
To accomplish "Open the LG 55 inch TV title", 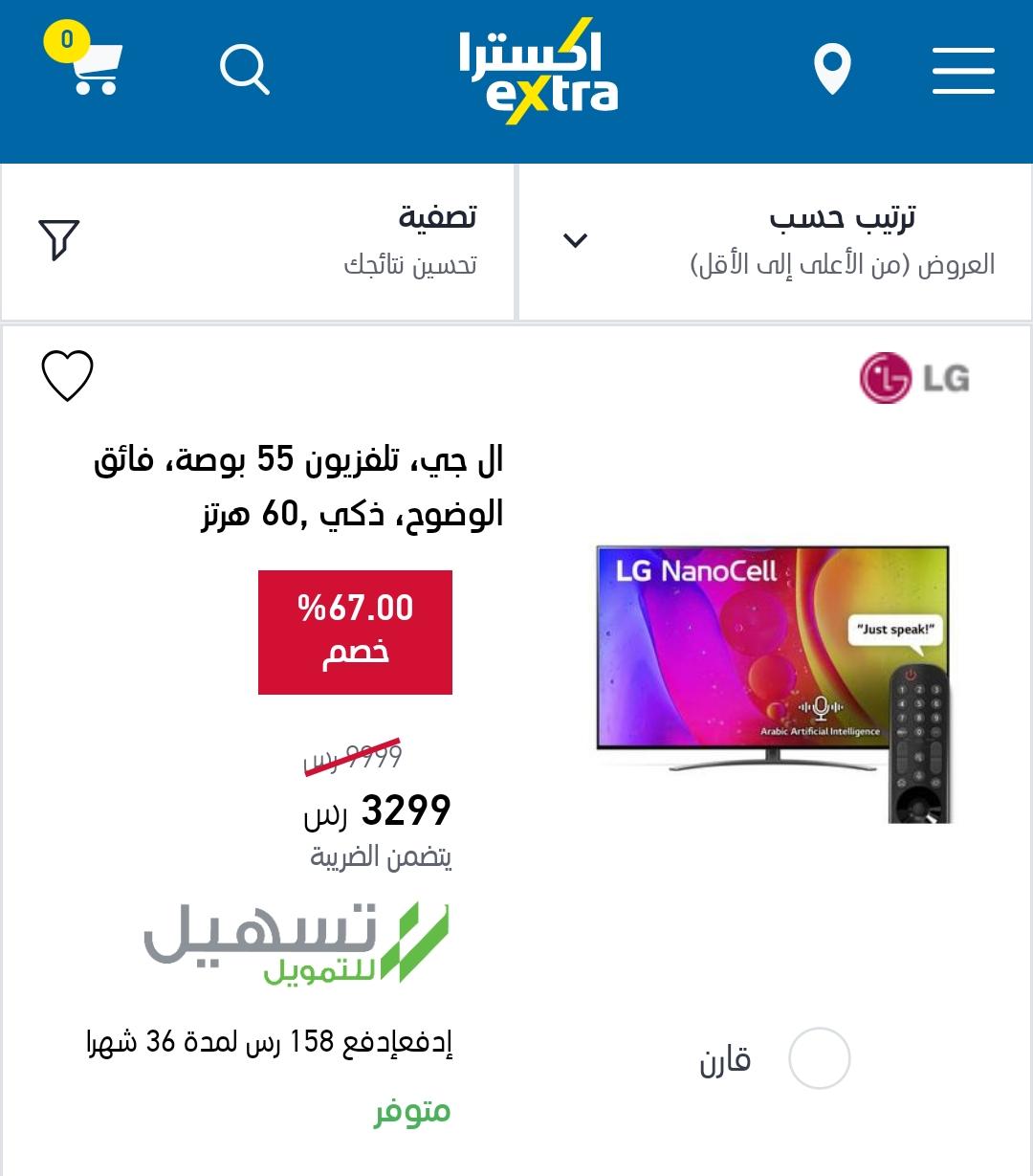I will pyautogui.click(x=298, y=486).
